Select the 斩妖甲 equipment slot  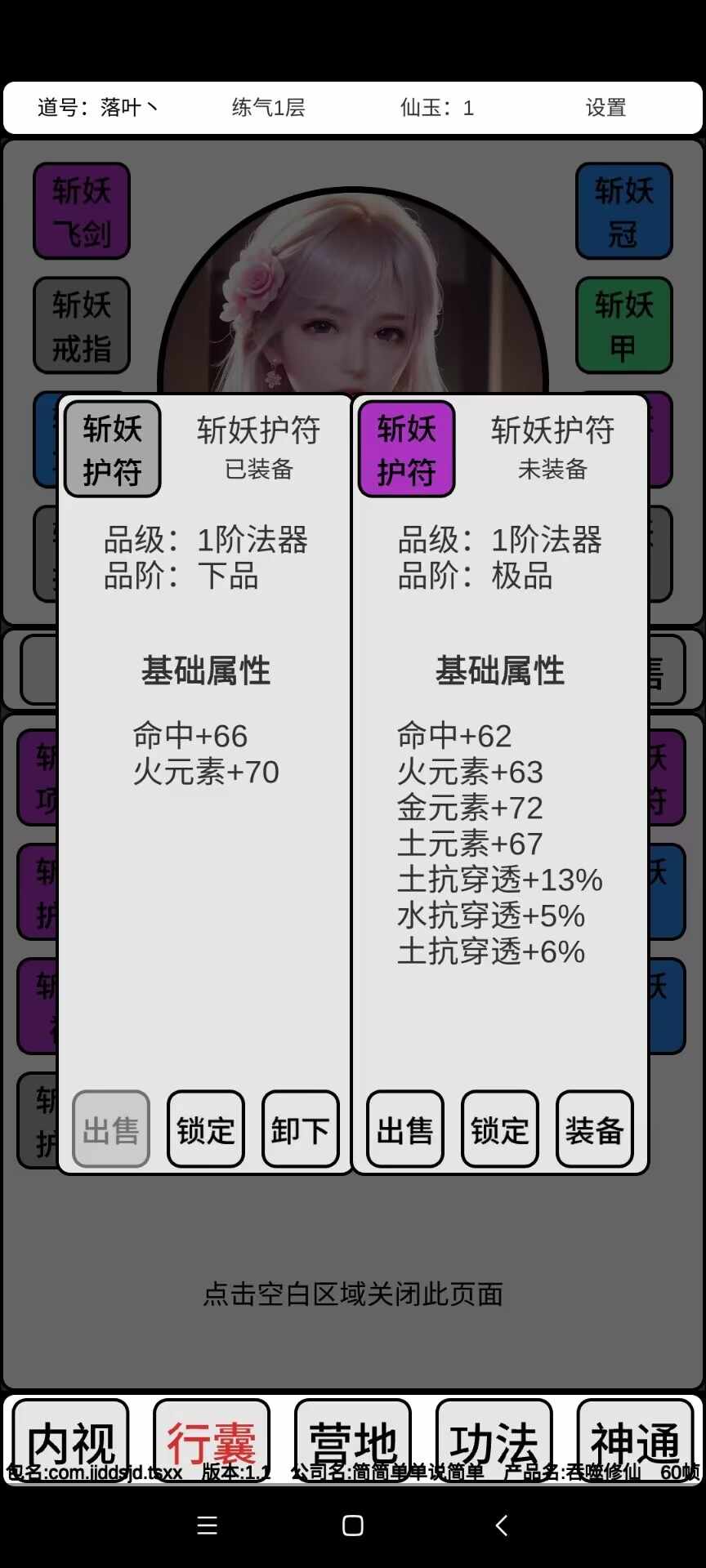(623, 326)
